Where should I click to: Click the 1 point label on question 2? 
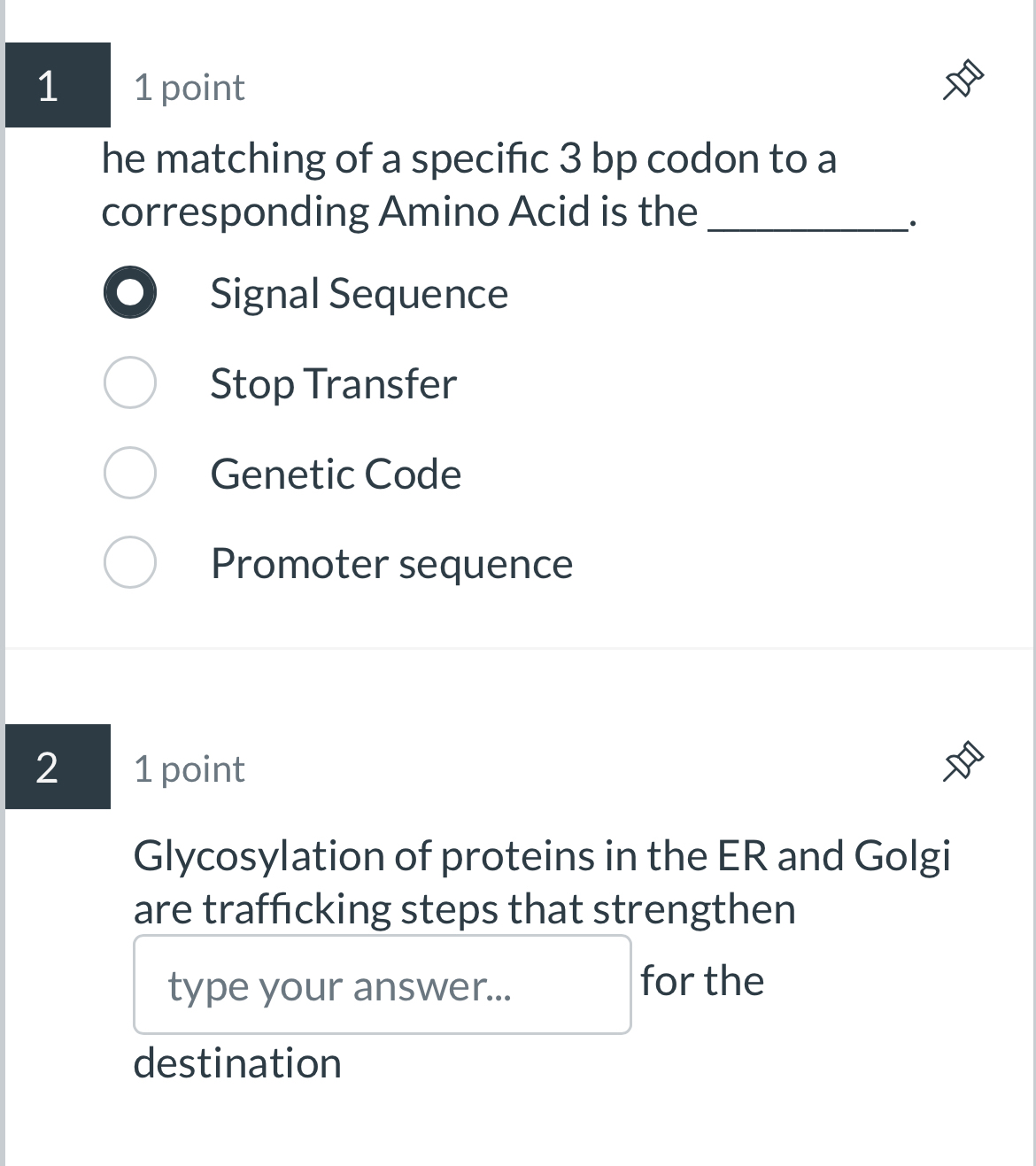click(x=187, y=768)
